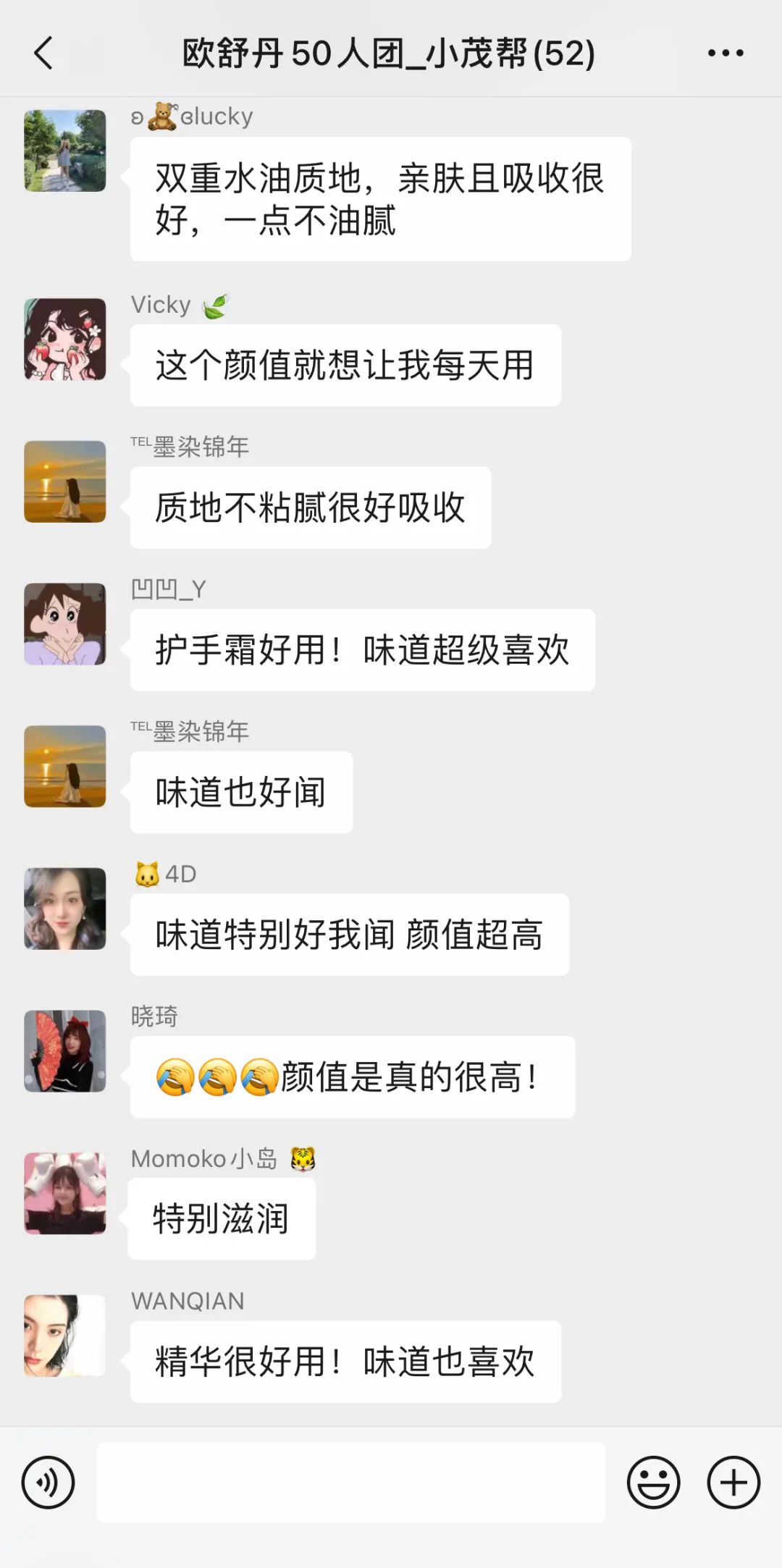Open 凹凸_Y's profile avatar

click(x=65, y=624)
